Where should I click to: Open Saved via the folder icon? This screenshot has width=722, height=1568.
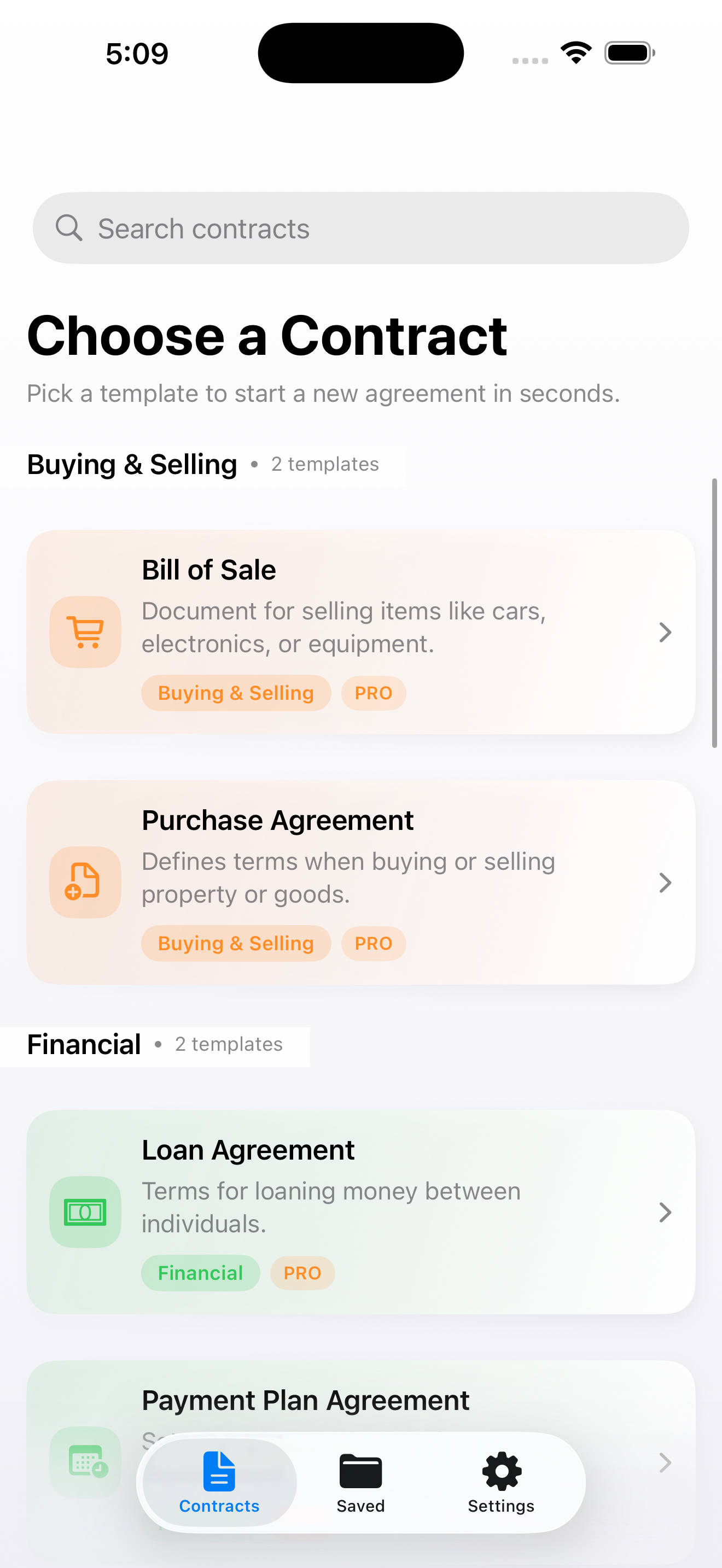pyautogui.click(x=360, y=1465)
